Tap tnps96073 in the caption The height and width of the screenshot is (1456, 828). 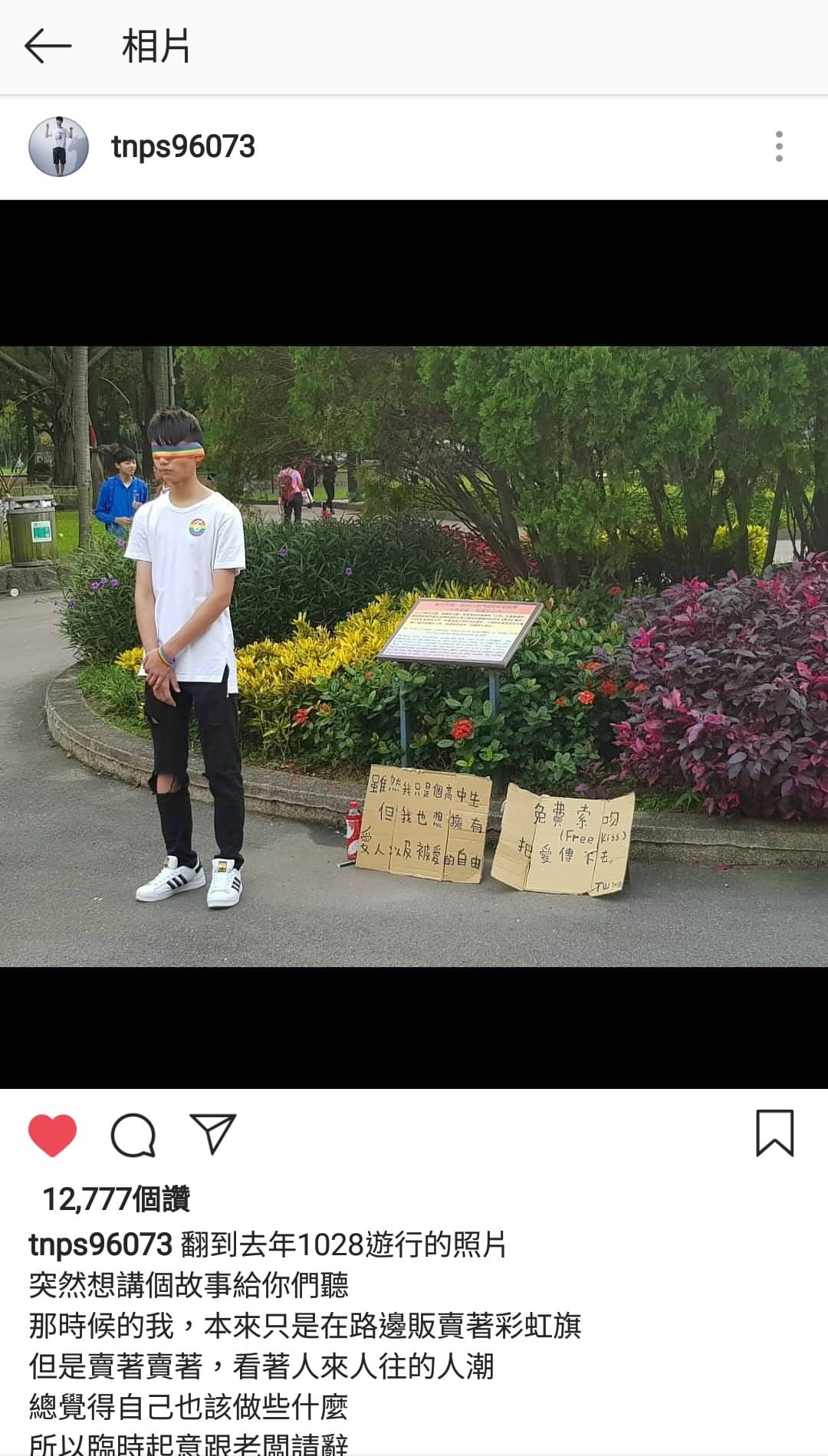[x=100, y=1244]
